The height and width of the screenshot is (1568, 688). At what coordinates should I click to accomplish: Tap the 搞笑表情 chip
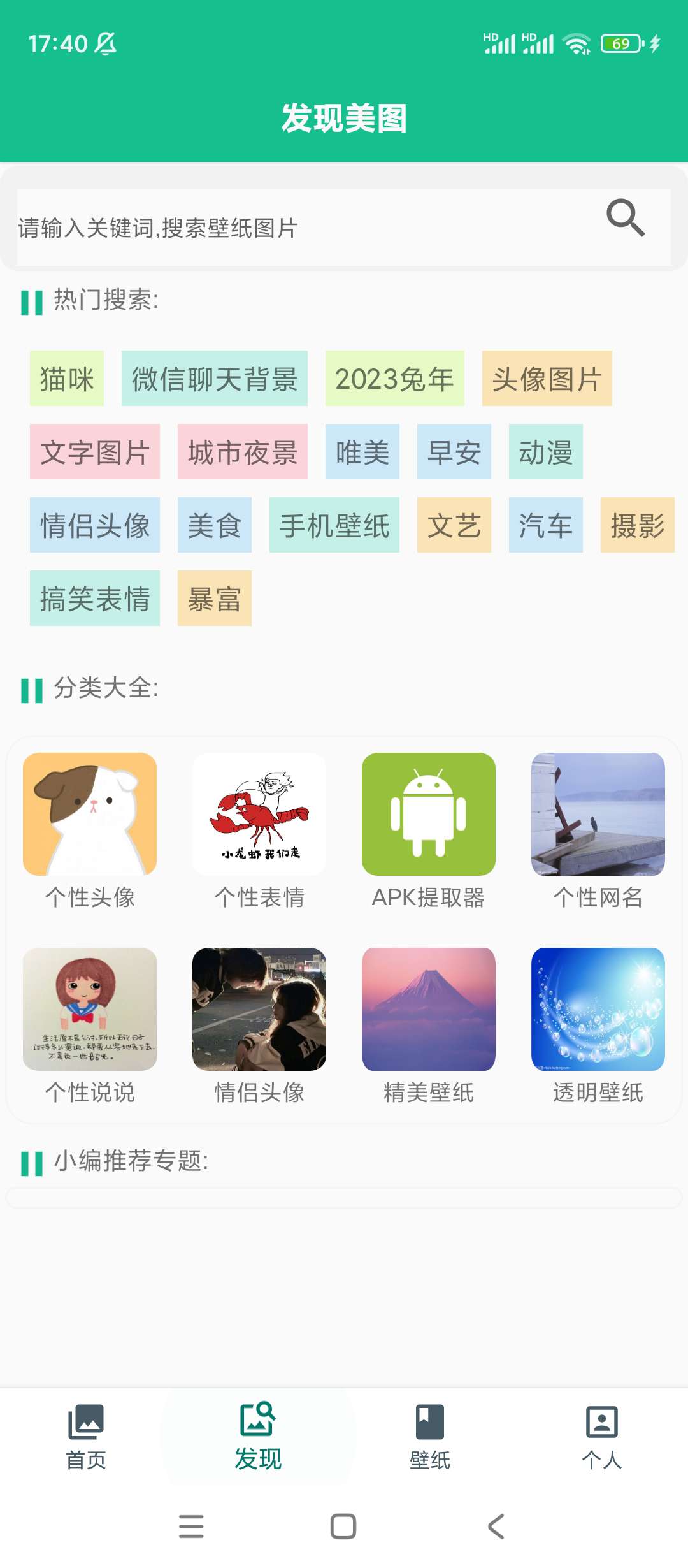pos(95,599)
